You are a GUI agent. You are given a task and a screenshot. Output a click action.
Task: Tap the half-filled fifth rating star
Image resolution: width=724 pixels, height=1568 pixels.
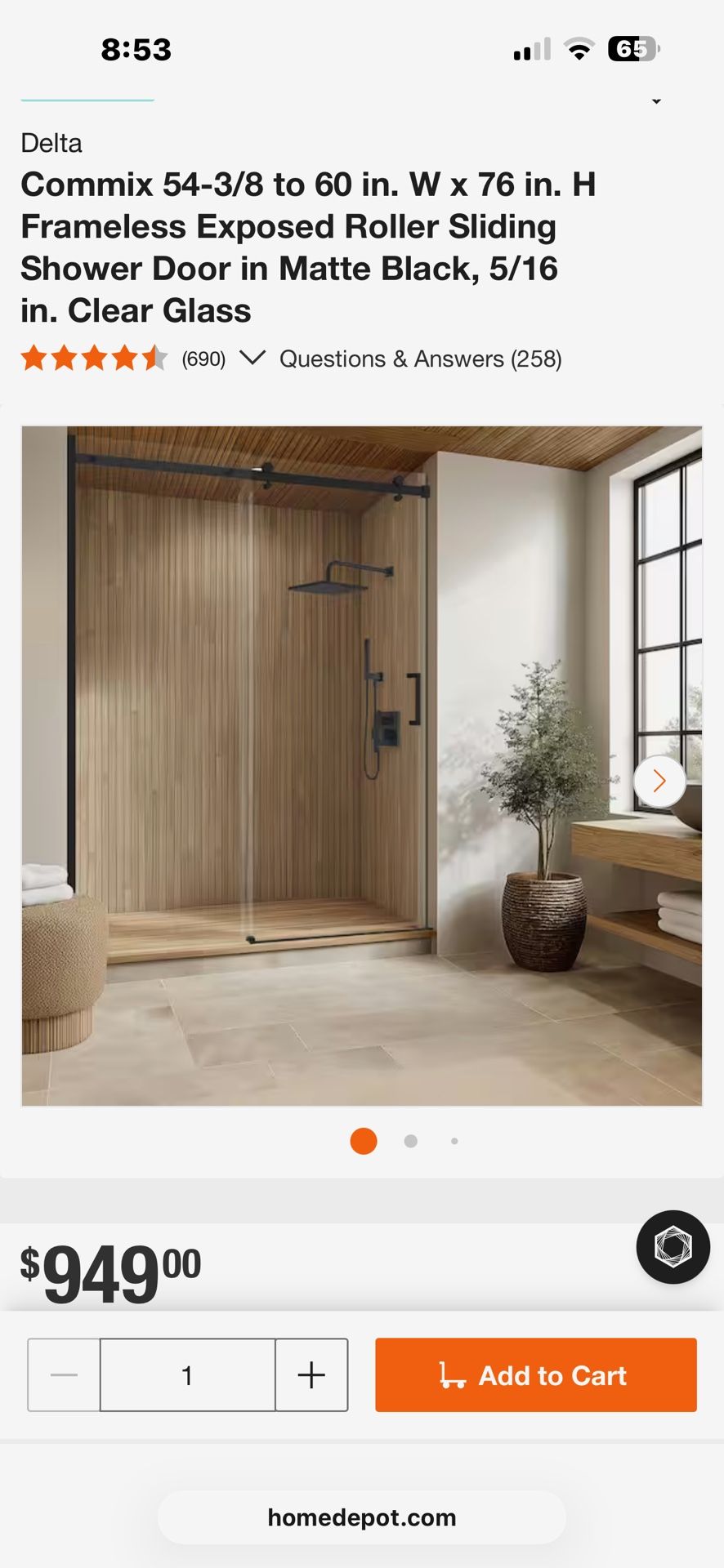[154, 358]
